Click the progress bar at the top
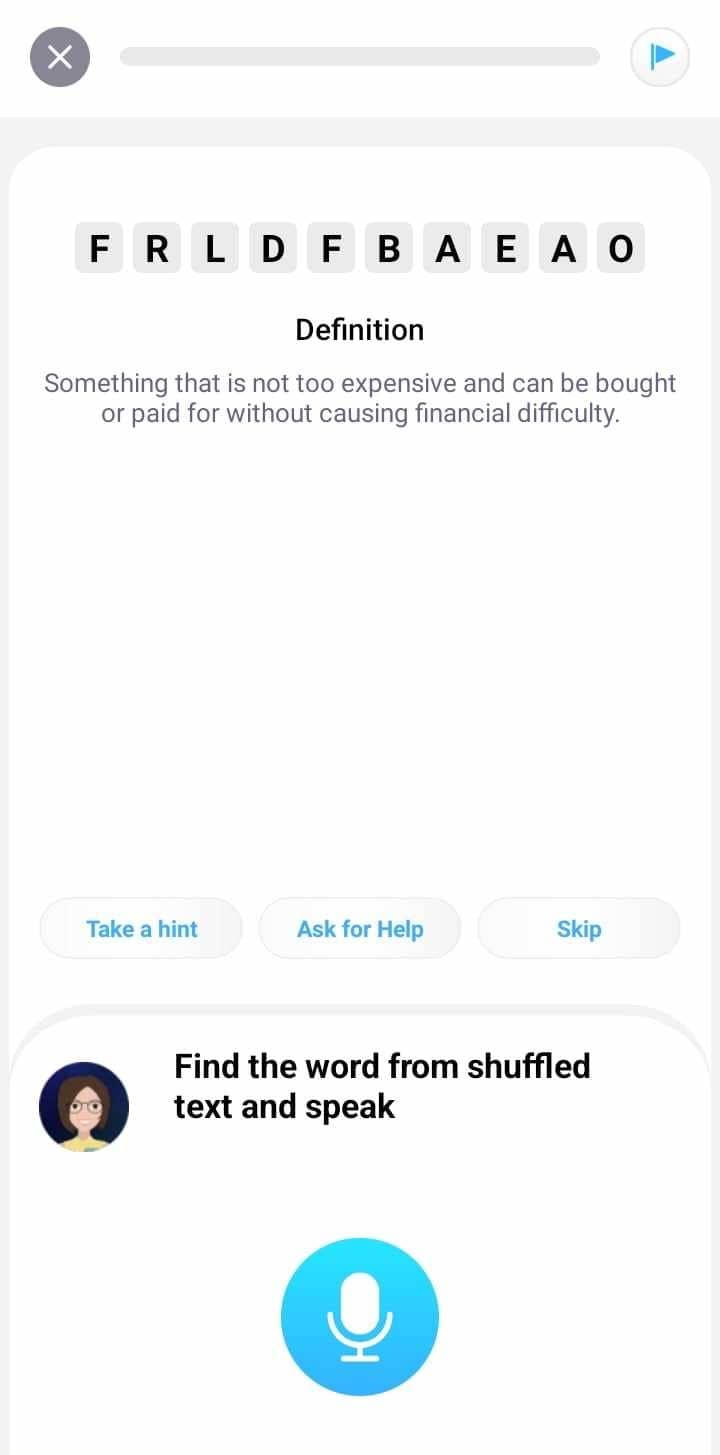 pyautogui.click(x=360, y=57)
